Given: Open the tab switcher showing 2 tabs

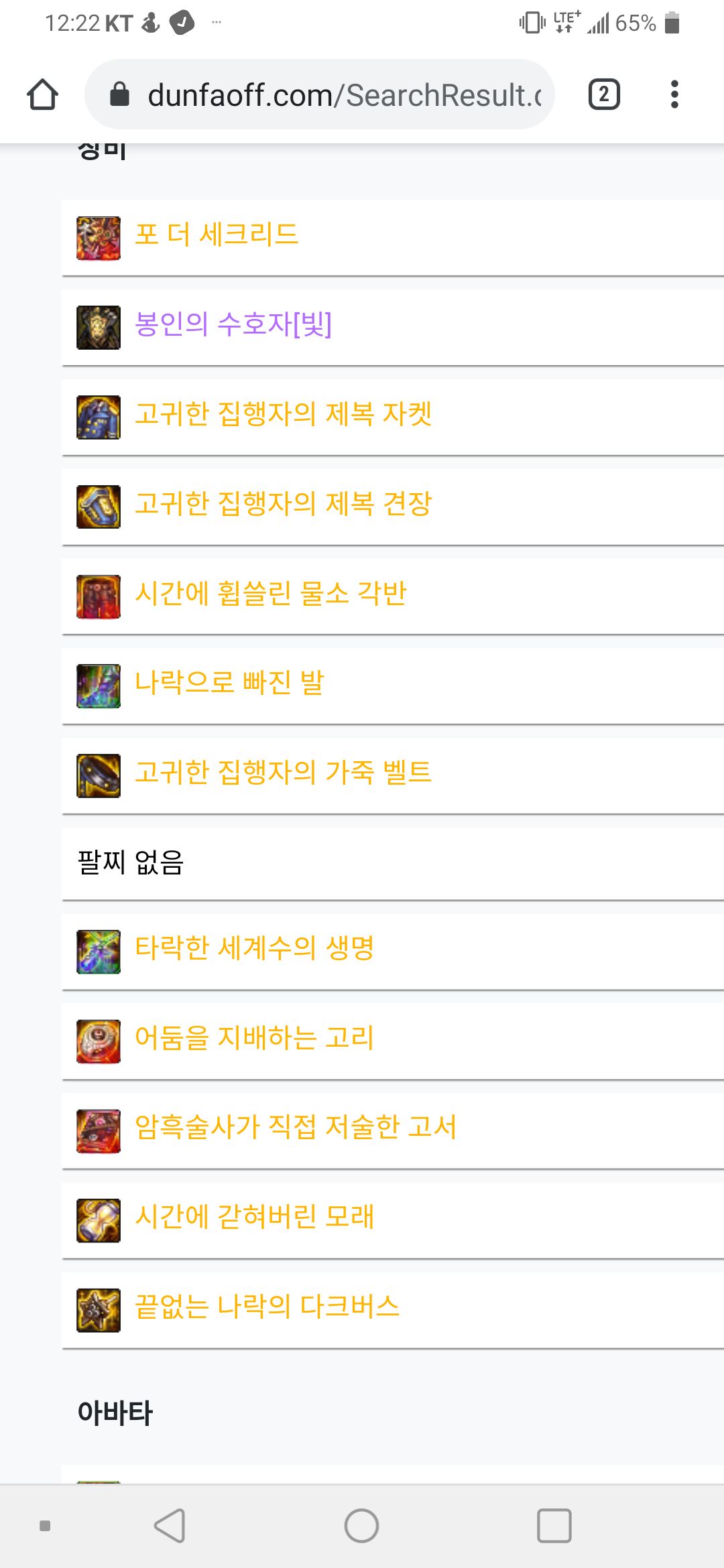Looking at the screenshot, I should click(603, 94).
